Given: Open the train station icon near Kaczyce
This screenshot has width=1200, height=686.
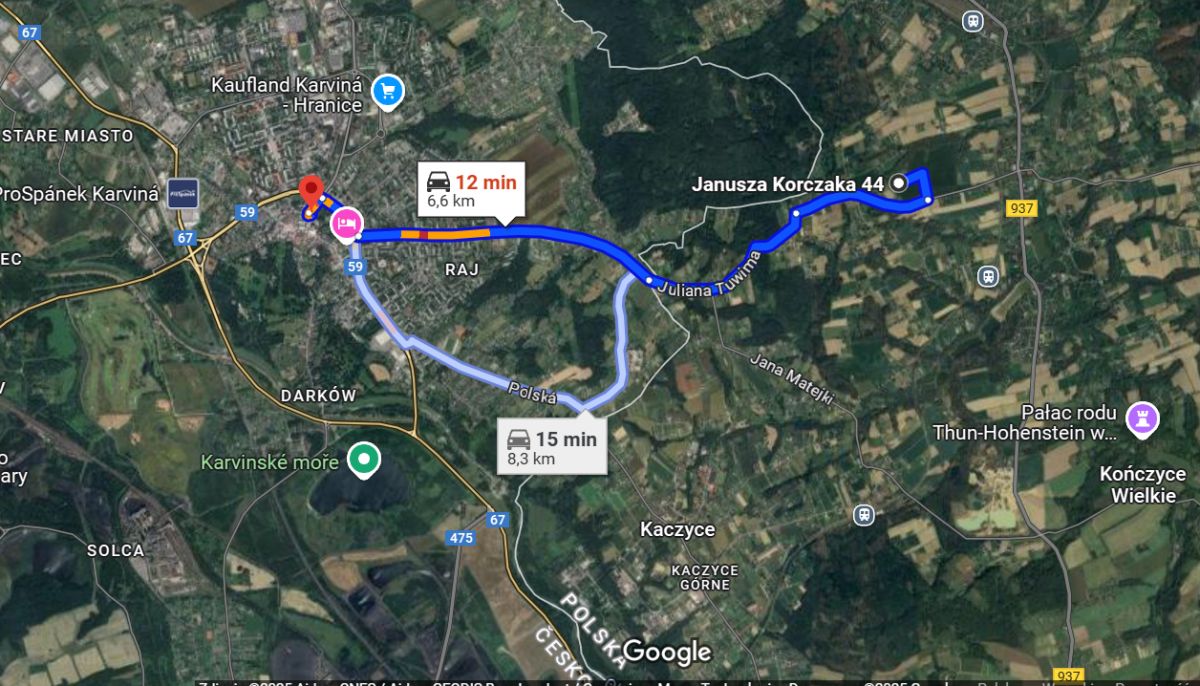Looking at the screenshot, I should pyautogui.click(x=864, y=515).
